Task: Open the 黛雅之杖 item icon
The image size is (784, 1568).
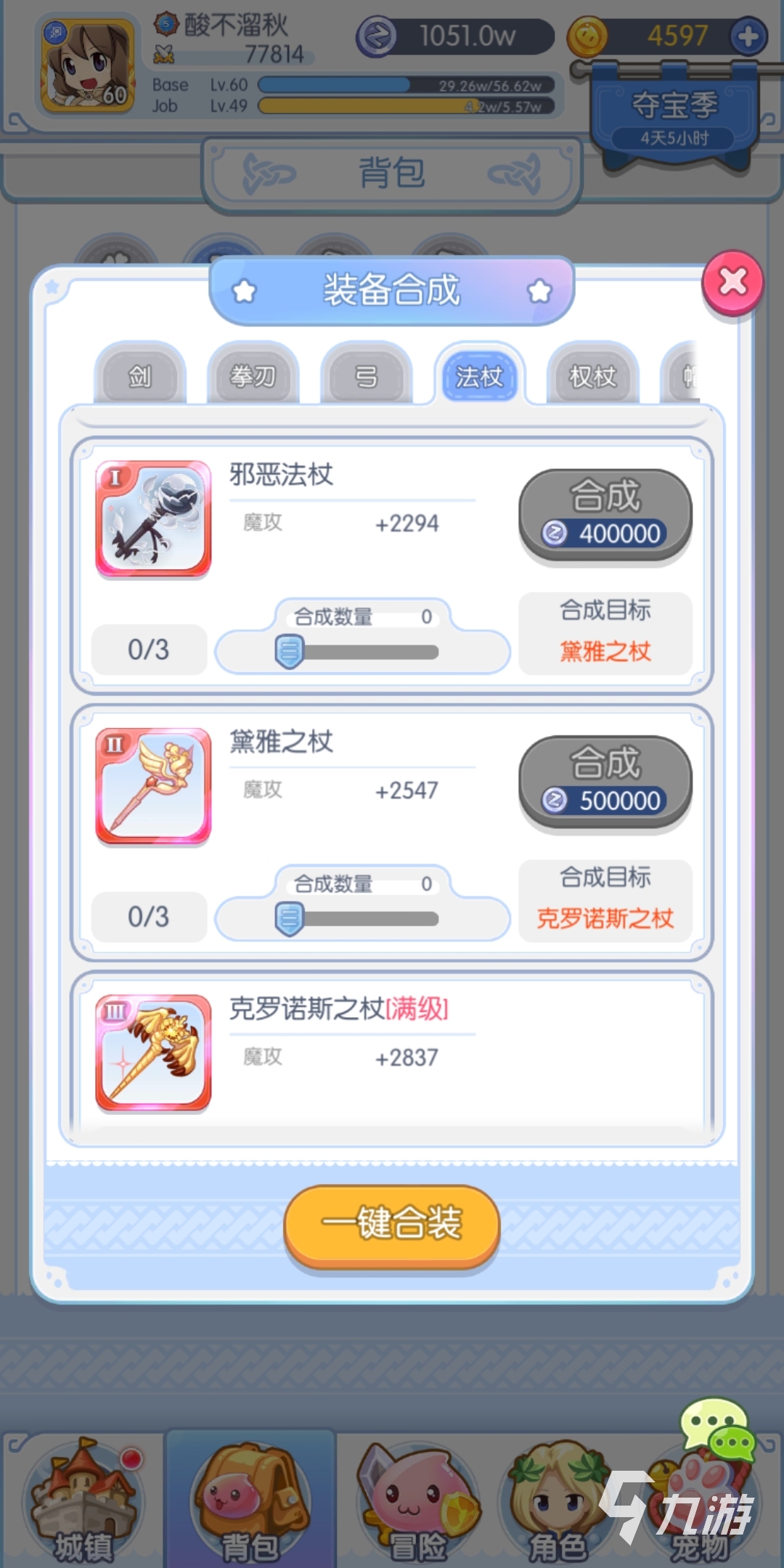Action: [153, 785]
